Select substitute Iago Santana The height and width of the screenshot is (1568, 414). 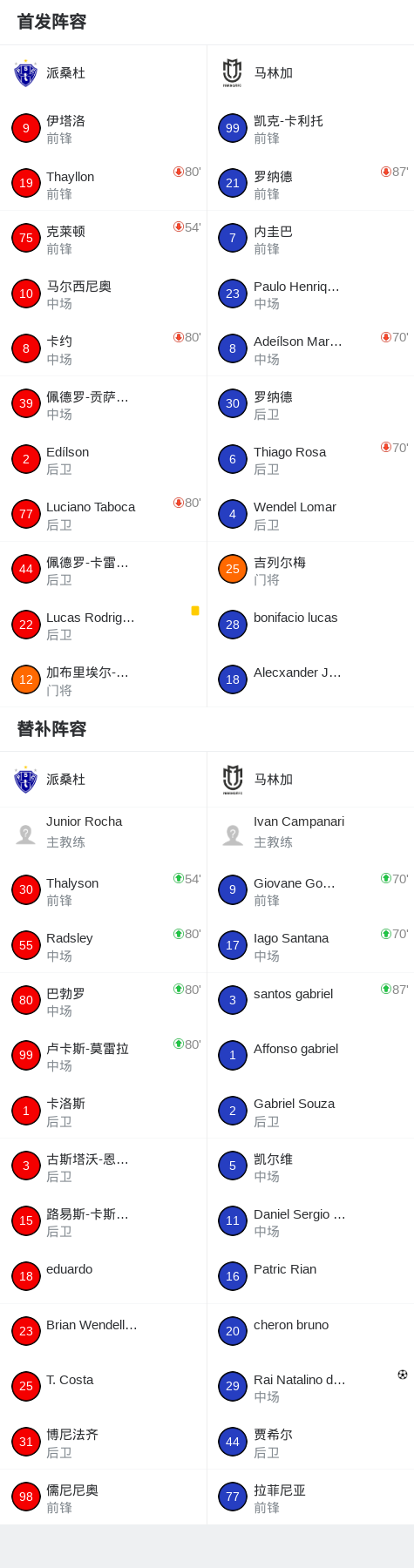[x=310, y=945]
